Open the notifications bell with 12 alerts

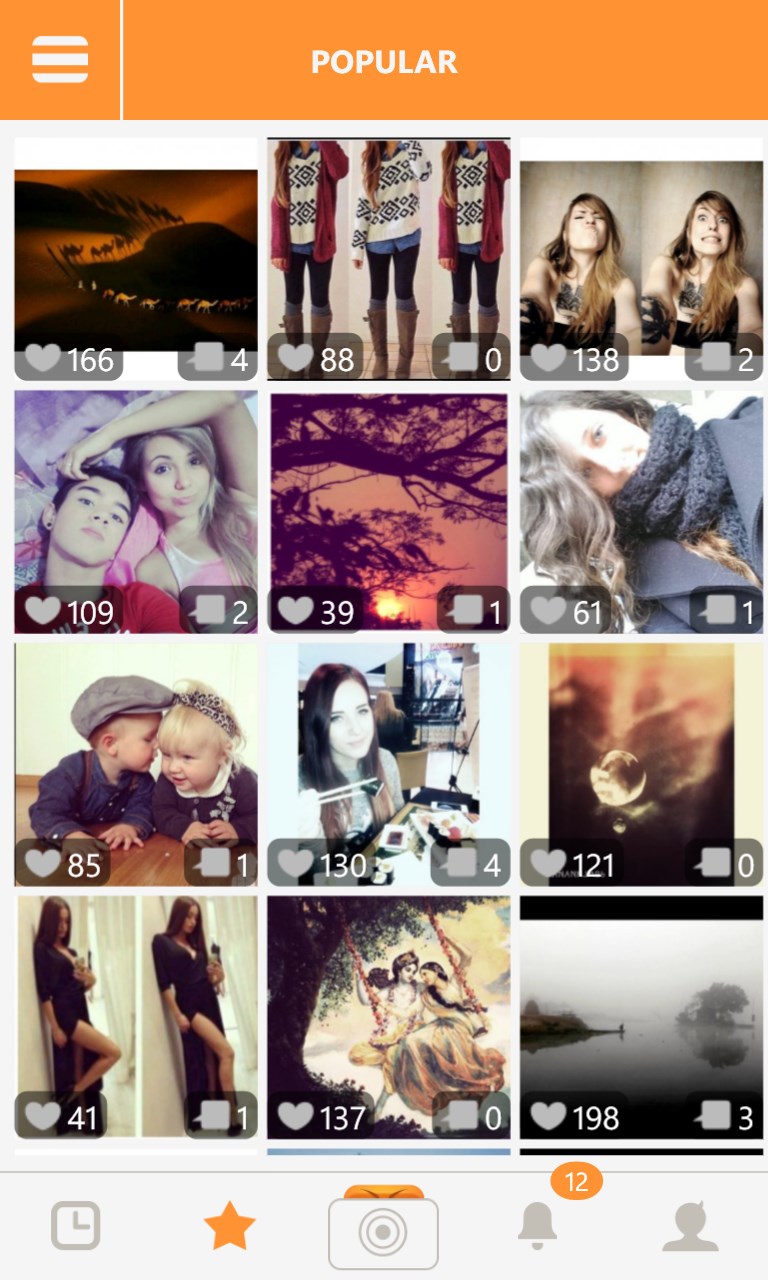click(538, 1225)
